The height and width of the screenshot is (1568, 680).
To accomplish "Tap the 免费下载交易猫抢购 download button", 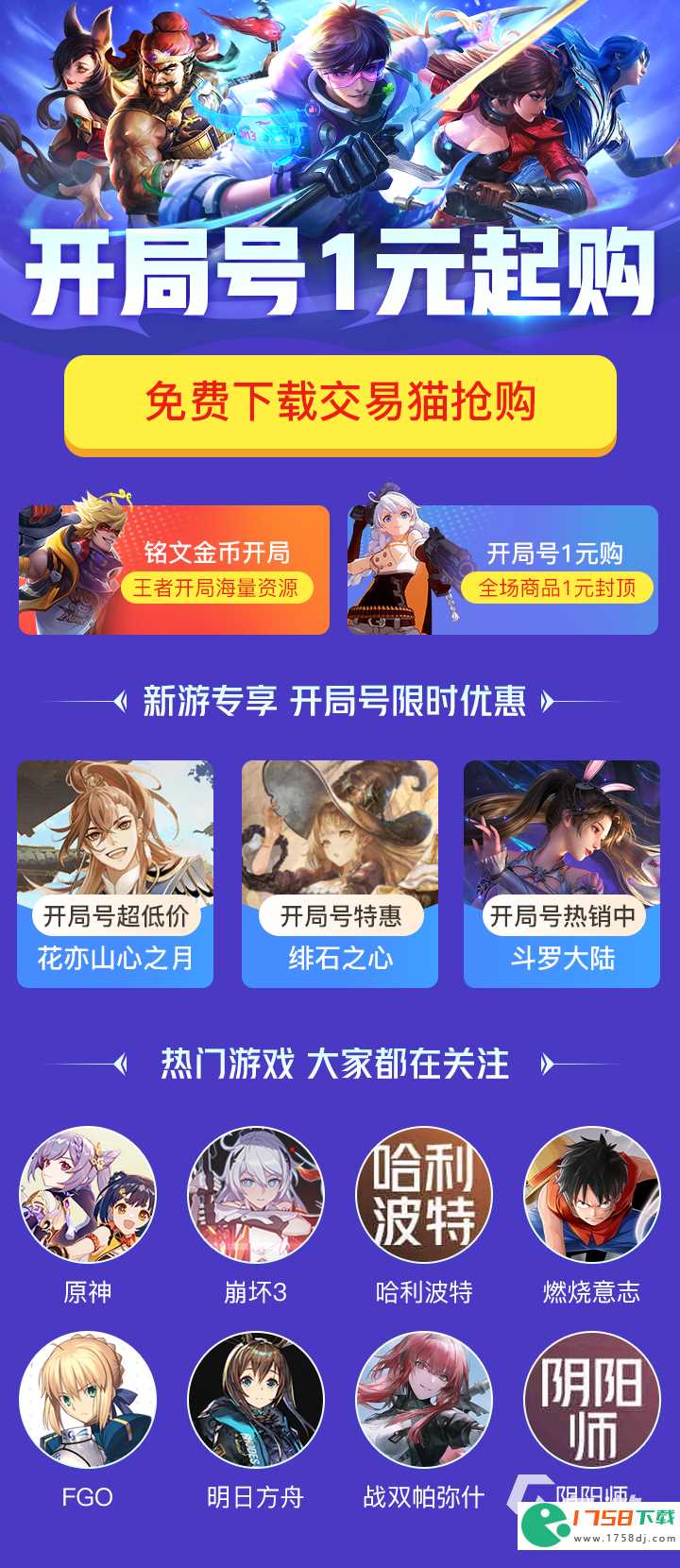I will point(340,403).
